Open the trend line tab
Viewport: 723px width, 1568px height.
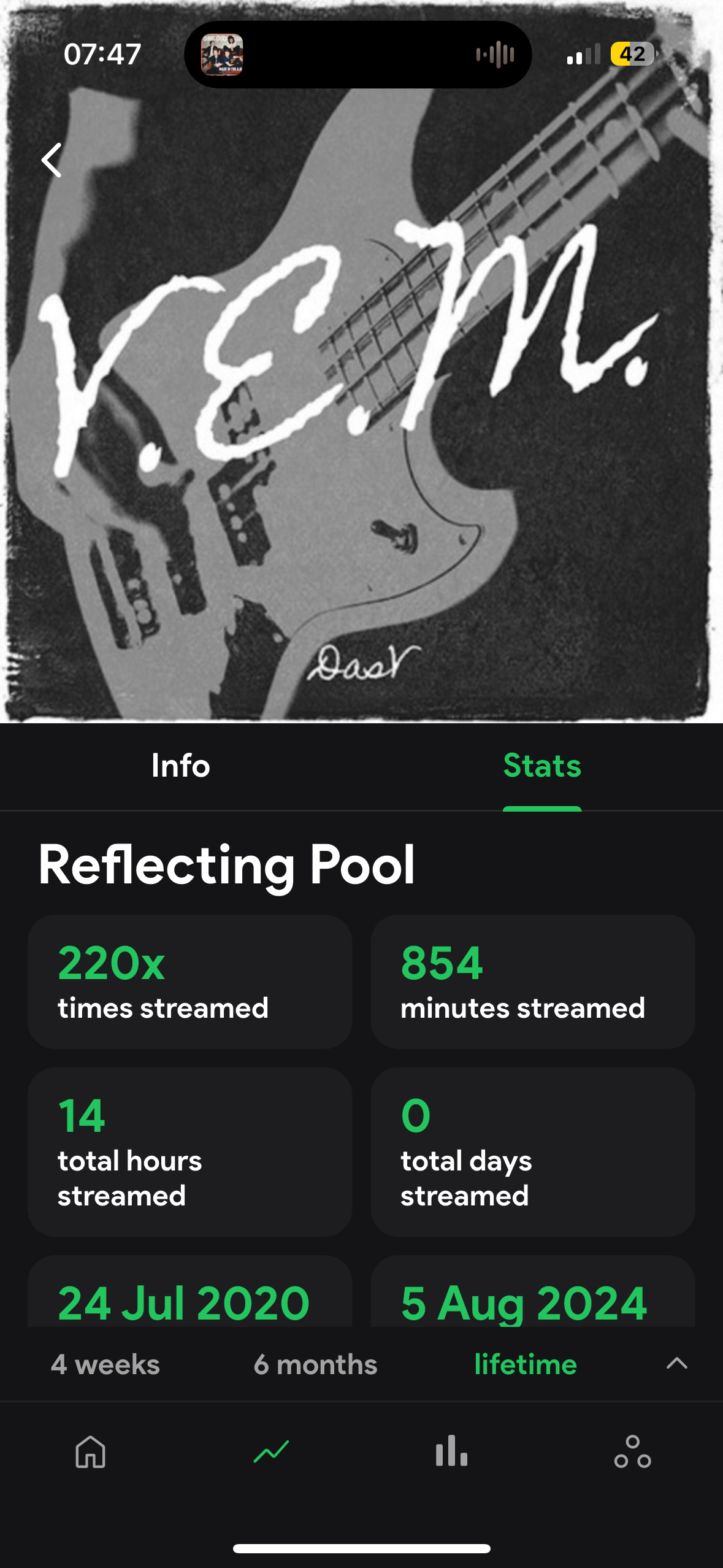coord(271,1452)
